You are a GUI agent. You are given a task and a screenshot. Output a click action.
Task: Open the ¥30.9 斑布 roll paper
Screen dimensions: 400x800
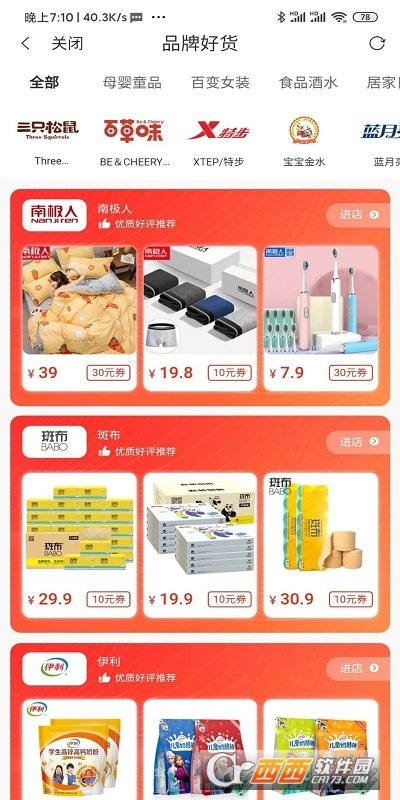tap(321, 545)
